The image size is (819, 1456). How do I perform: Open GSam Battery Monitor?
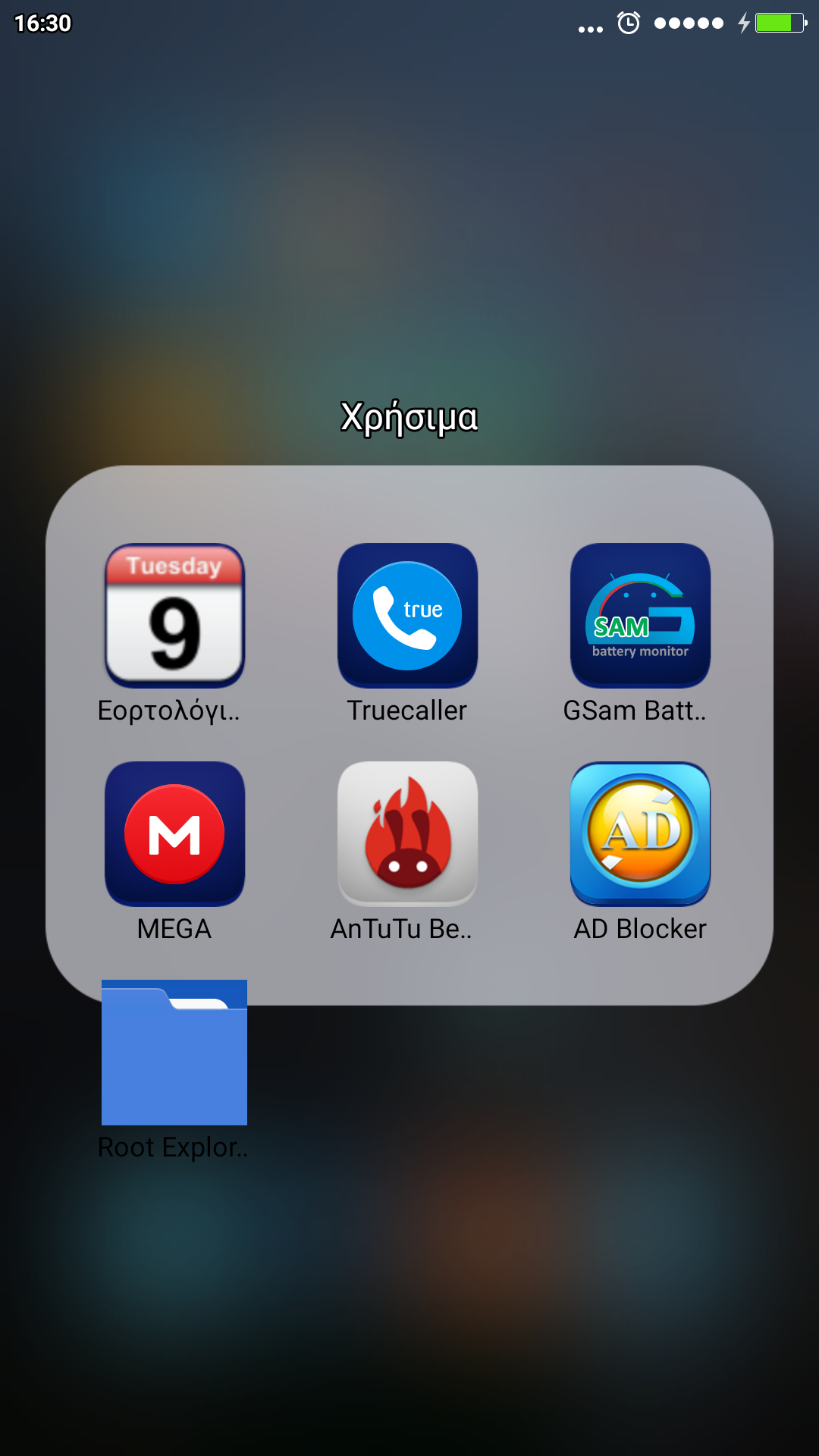click(x=640, y=616)
